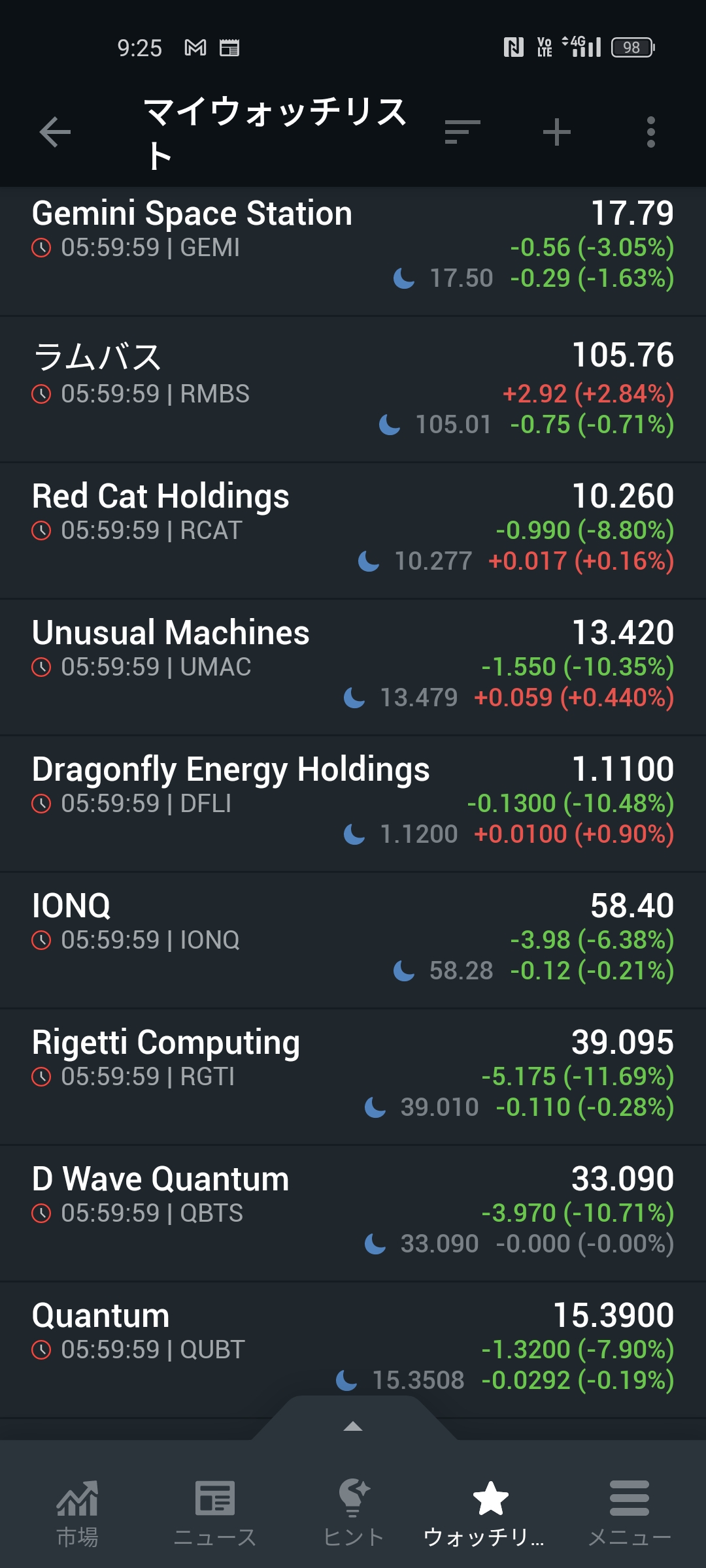Image resolution: width=706 pixels, height=1568 pixels.
Task: Switch to the 市場 tab
Action: (77, 1513)
